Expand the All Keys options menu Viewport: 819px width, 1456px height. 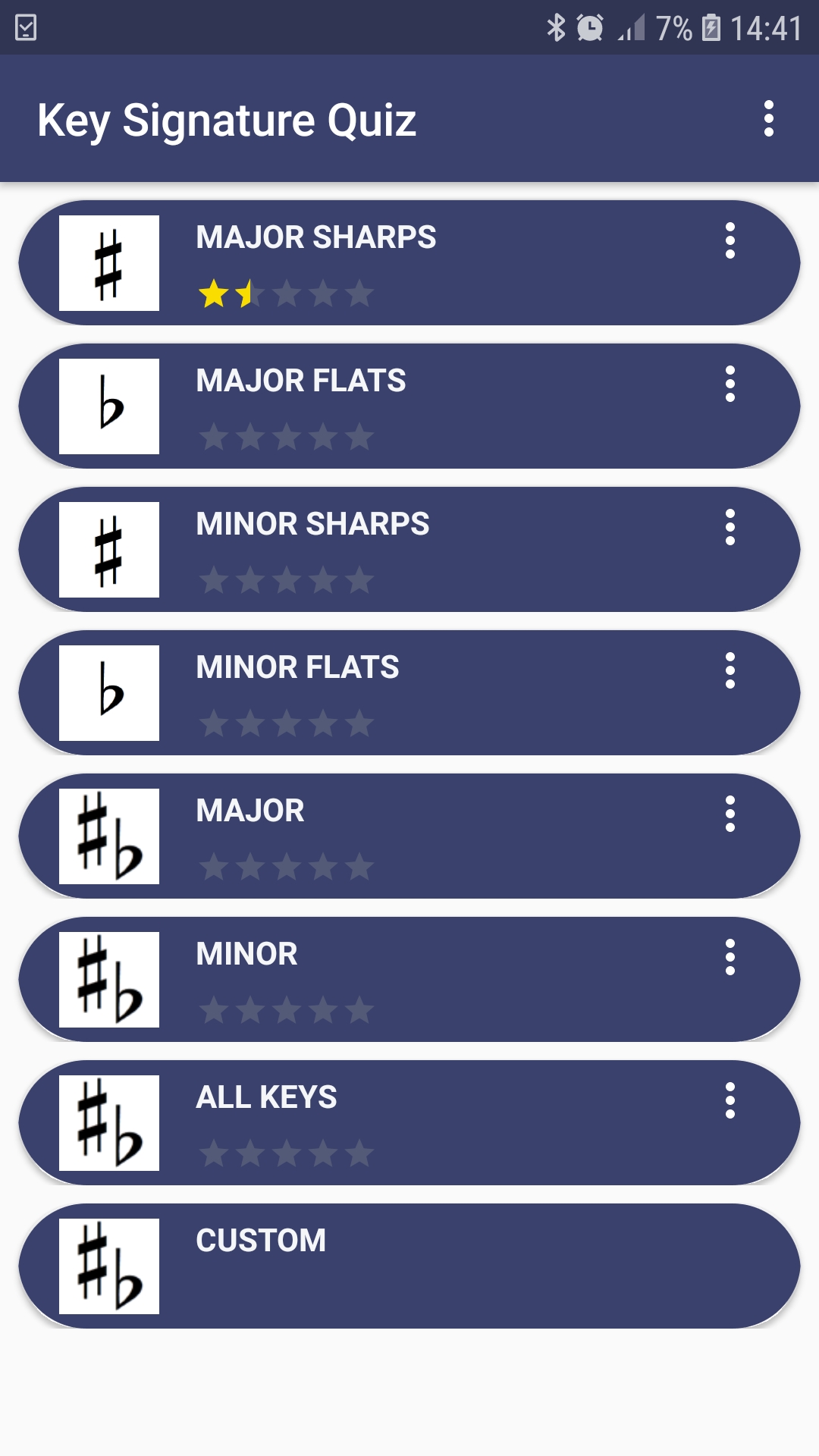tap(730, 1104)
